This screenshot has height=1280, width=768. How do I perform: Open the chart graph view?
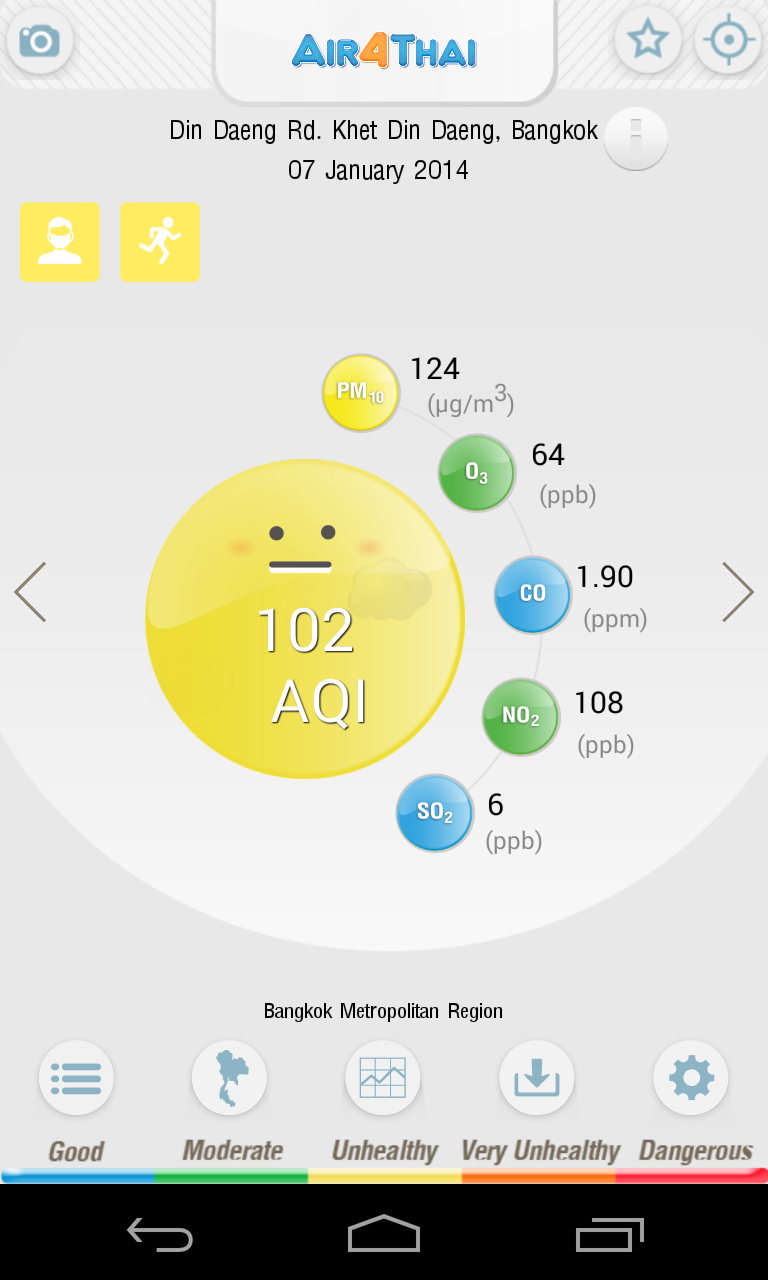click(383, 1078)
